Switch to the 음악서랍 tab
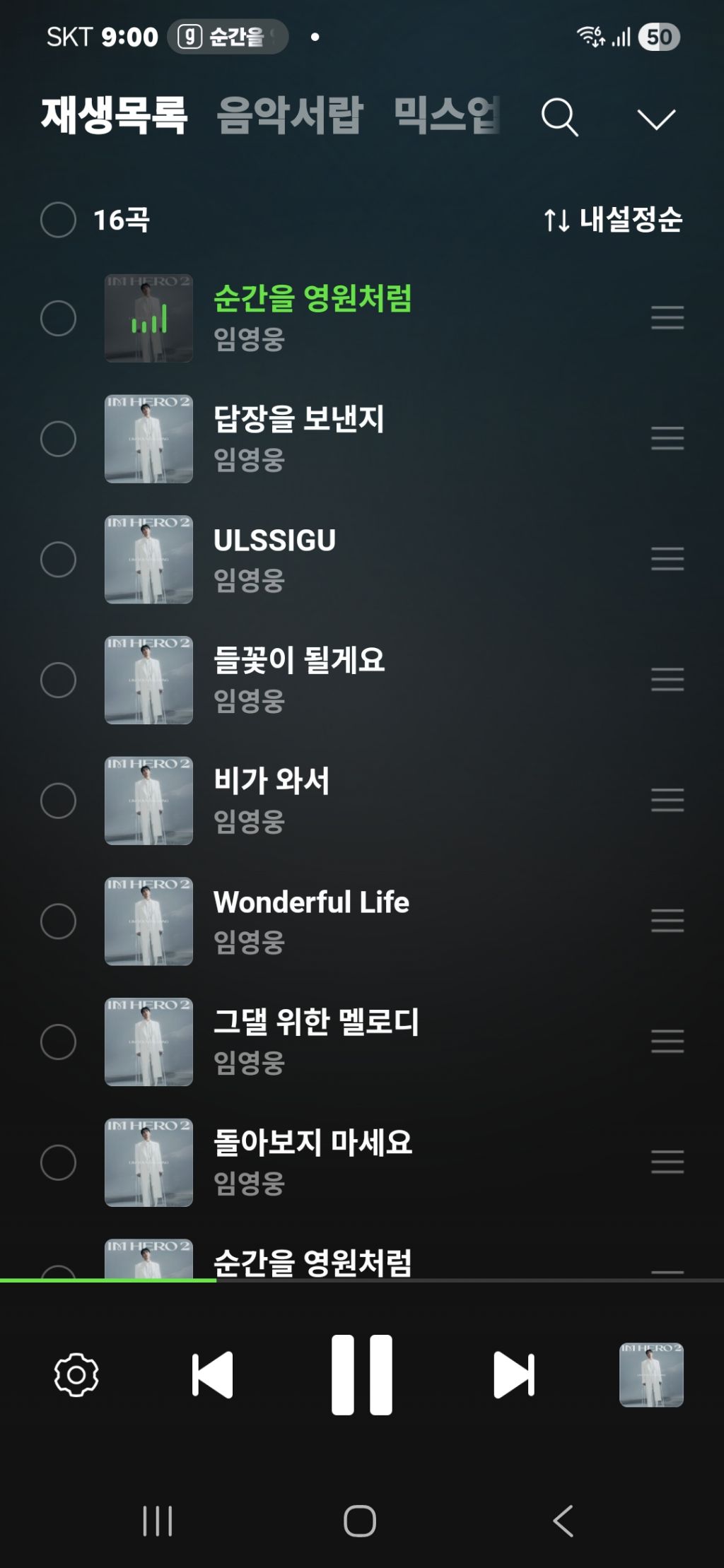 (289, 115)
